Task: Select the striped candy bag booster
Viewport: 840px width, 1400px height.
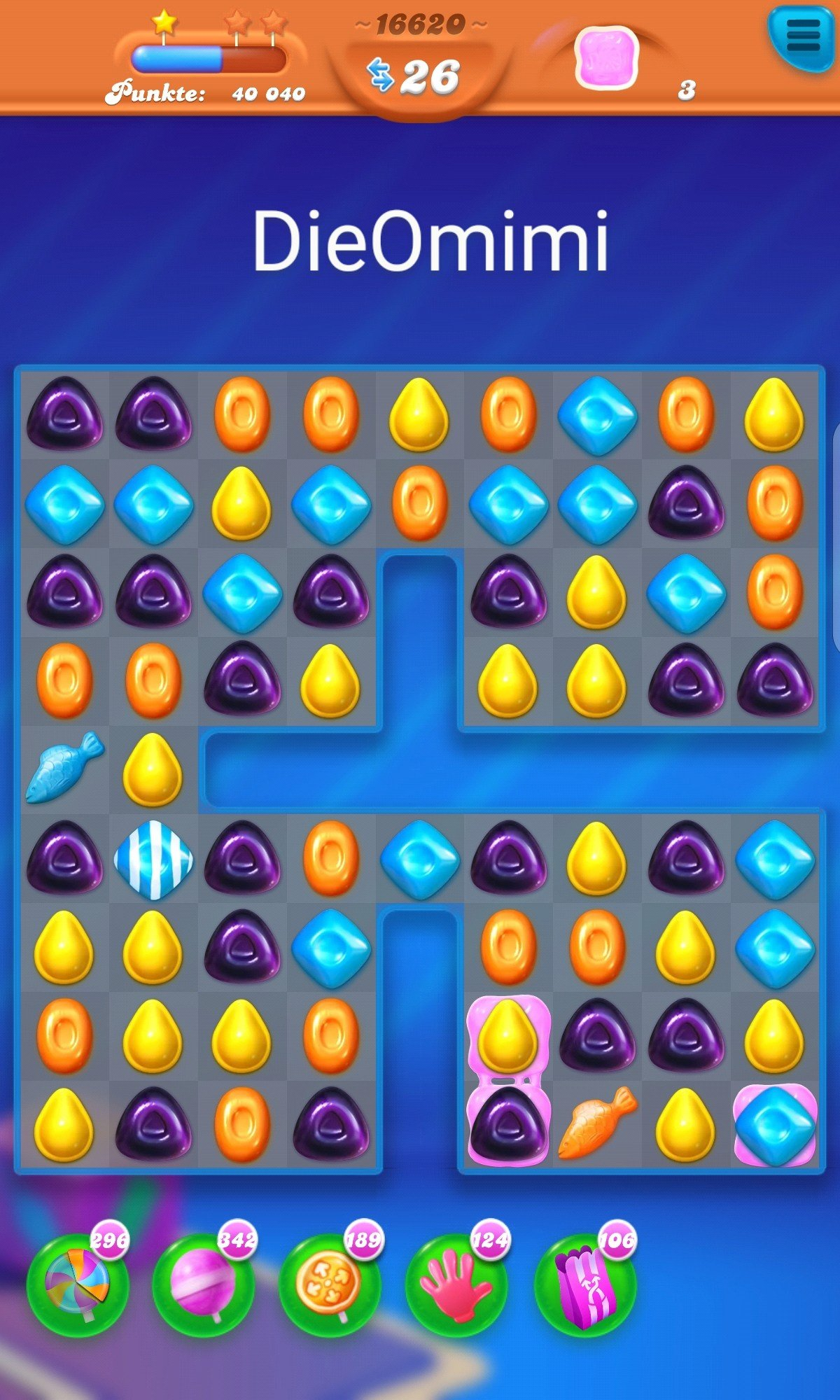Action: coord(584,1285)
